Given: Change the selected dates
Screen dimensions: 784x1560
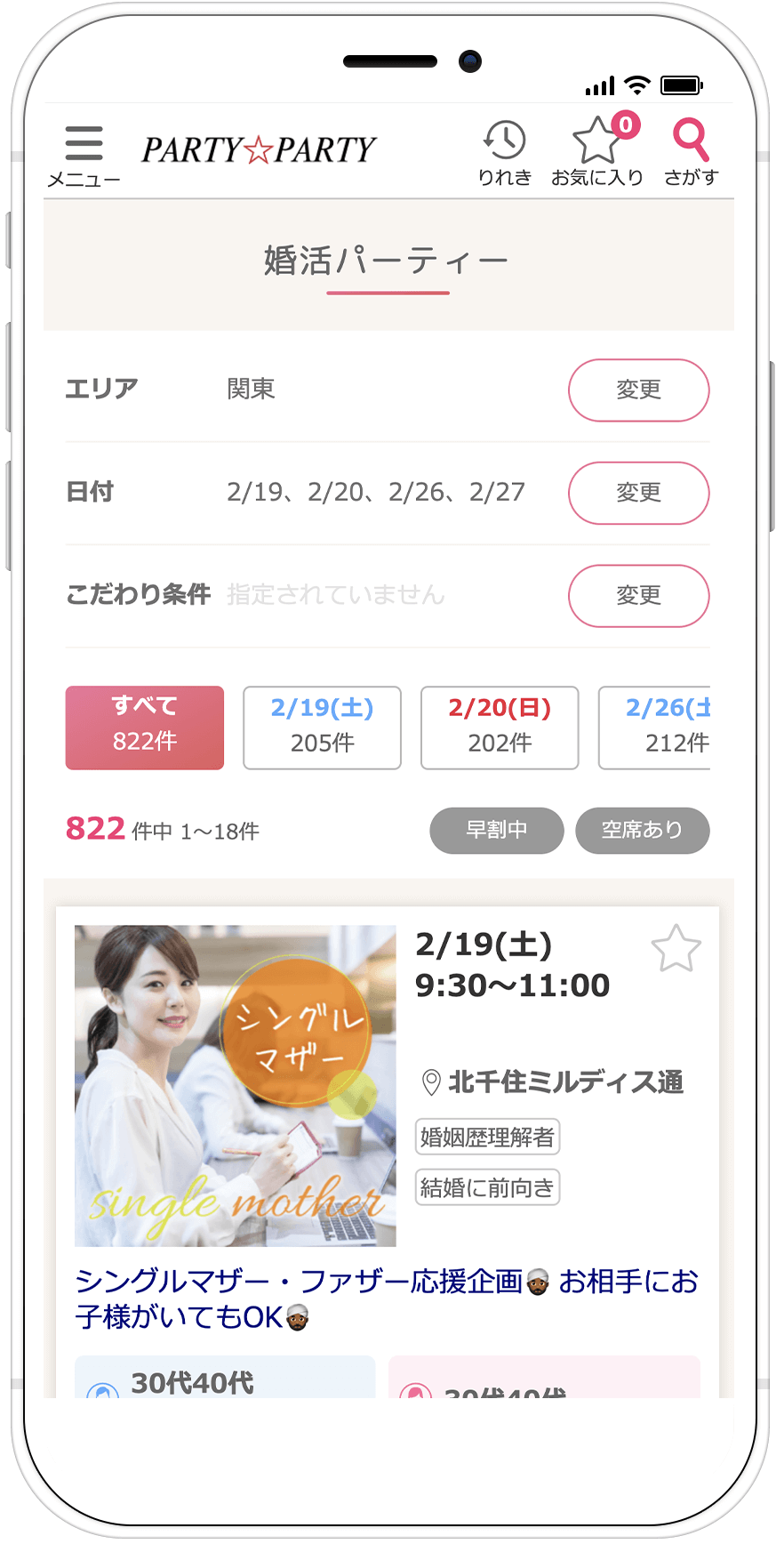Looking at the screenshot, I should pos(638,493).
